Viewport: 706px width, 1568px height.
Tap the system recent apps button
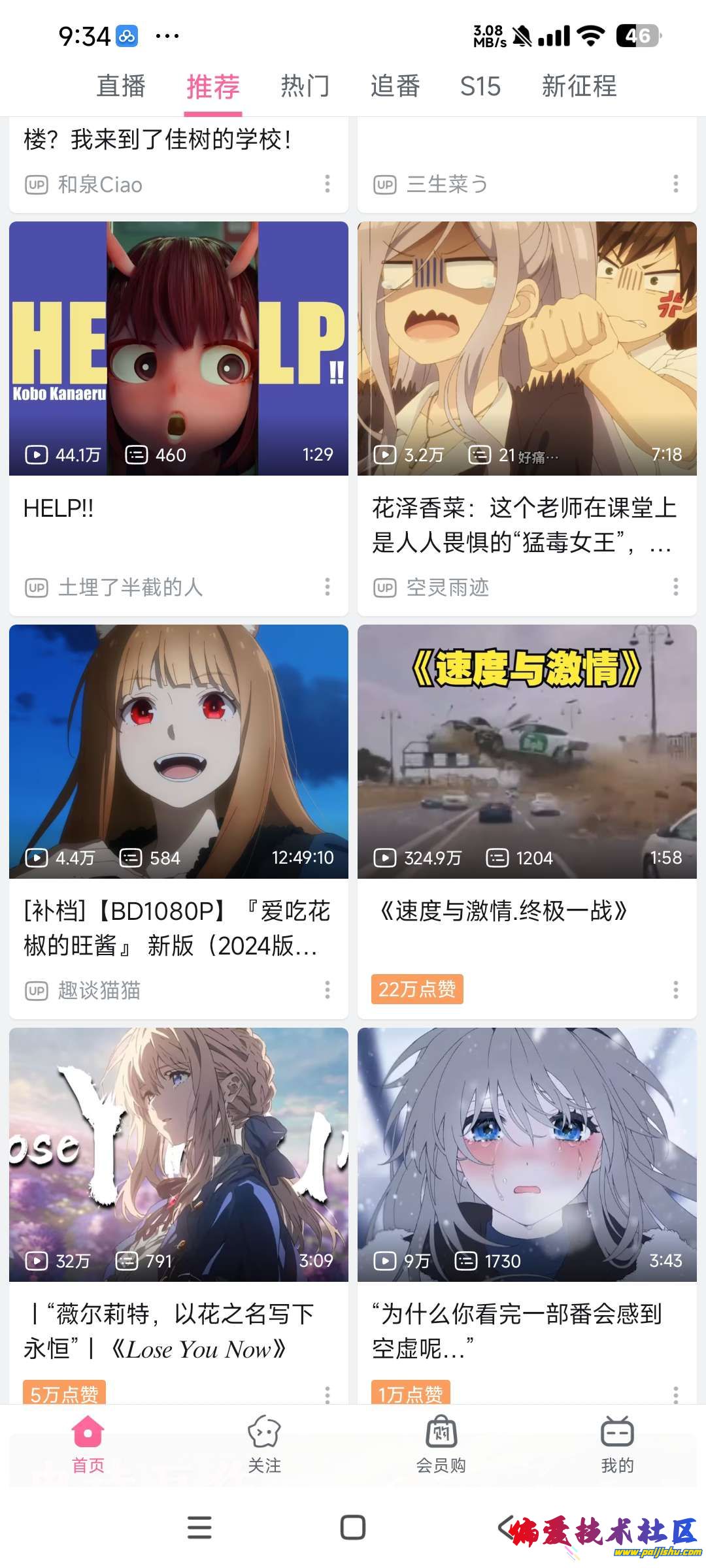(199, 1527)
